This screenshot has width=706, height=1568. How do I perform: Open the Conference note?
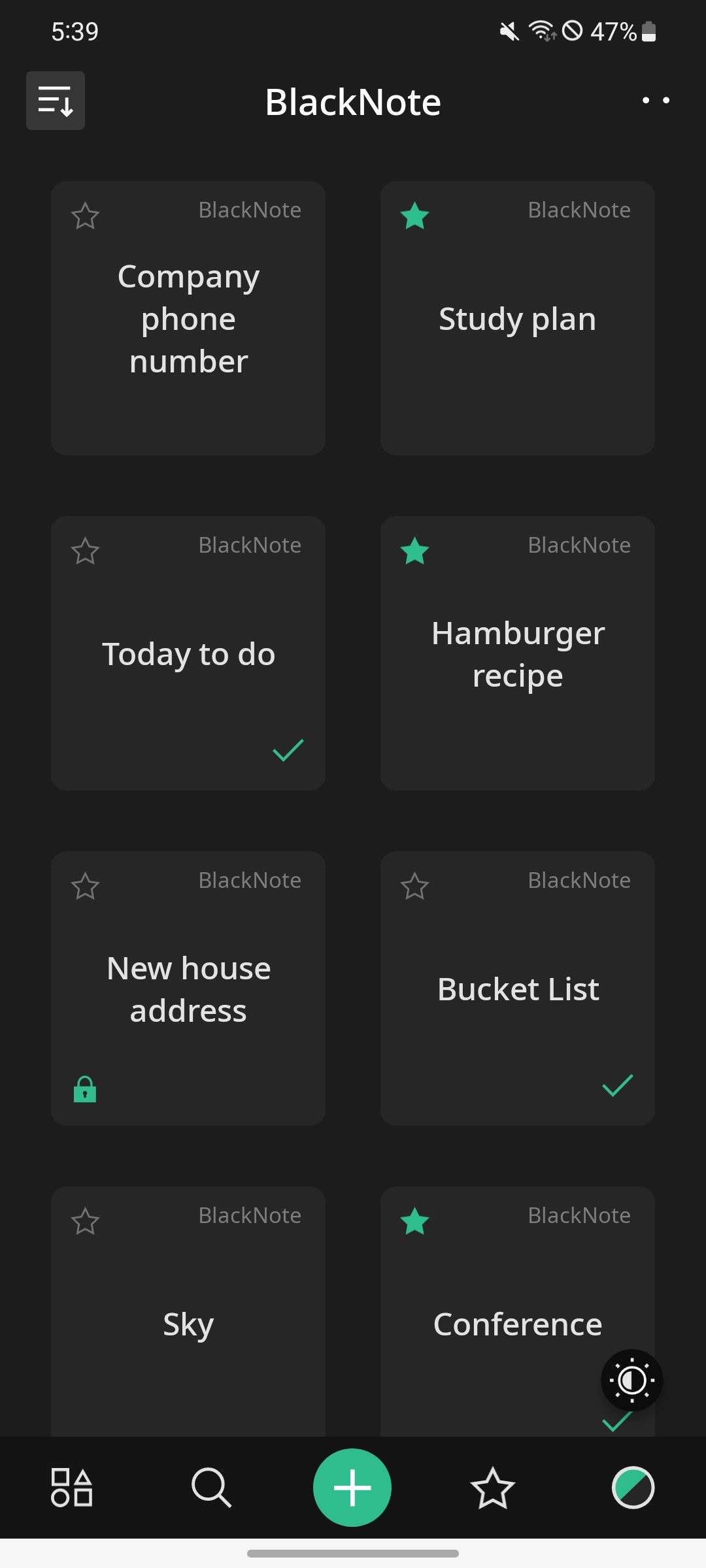(517, 1324)
